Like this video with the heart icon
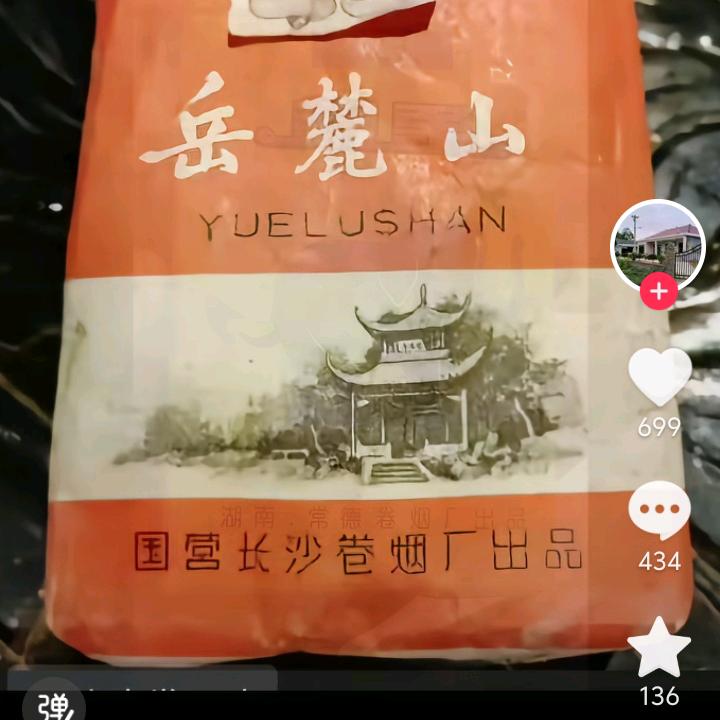 click(x=659, y=376)
